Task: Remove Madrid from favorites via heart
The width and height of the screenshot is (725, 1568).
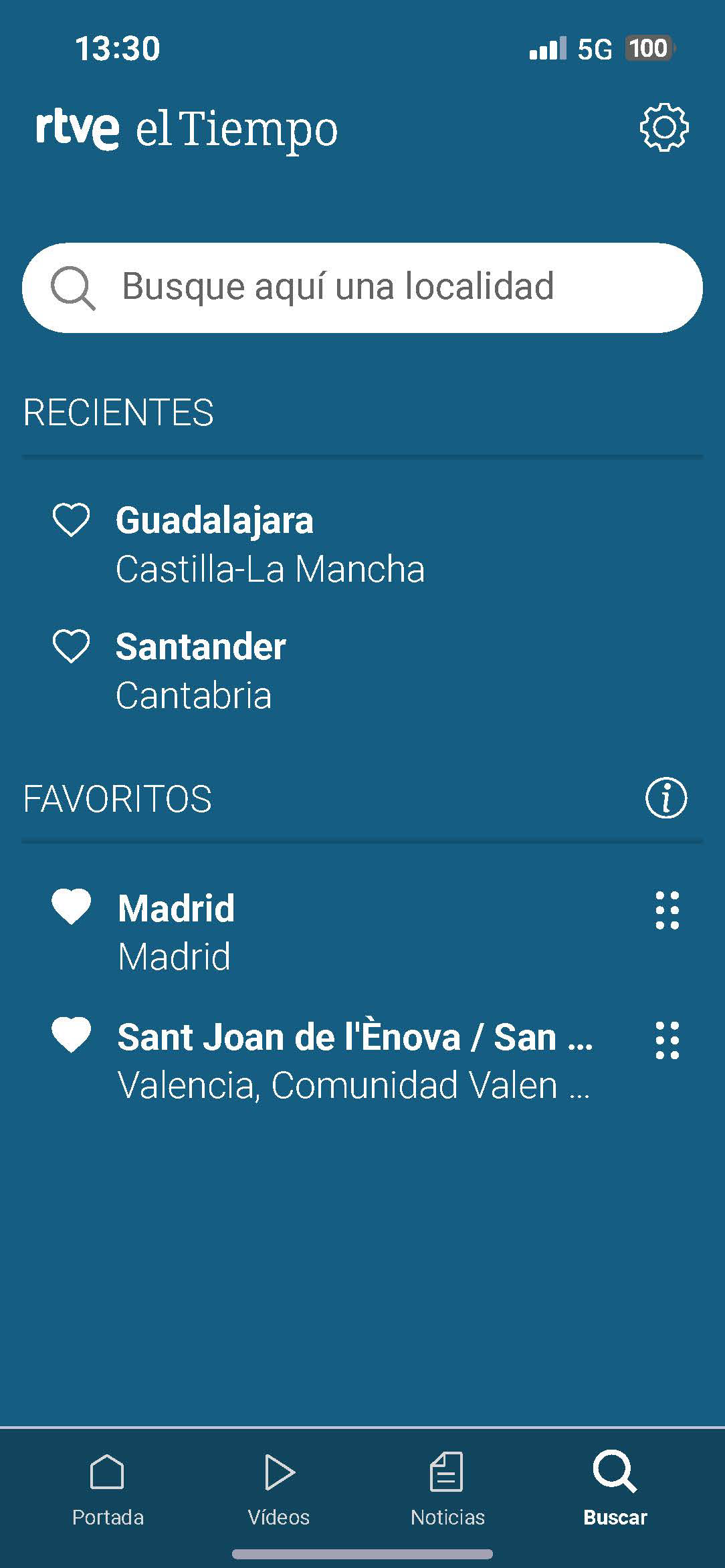Action: 71,907
